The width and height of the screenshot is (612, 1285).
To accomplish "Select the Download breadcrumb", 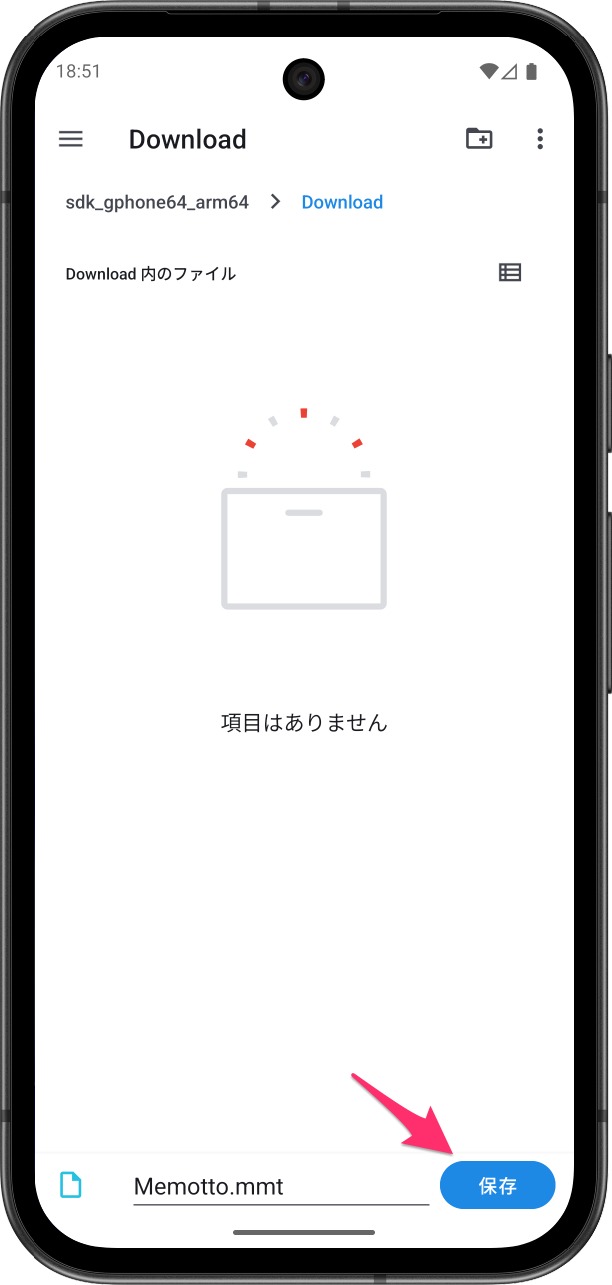I will click(x=342, y=202).
